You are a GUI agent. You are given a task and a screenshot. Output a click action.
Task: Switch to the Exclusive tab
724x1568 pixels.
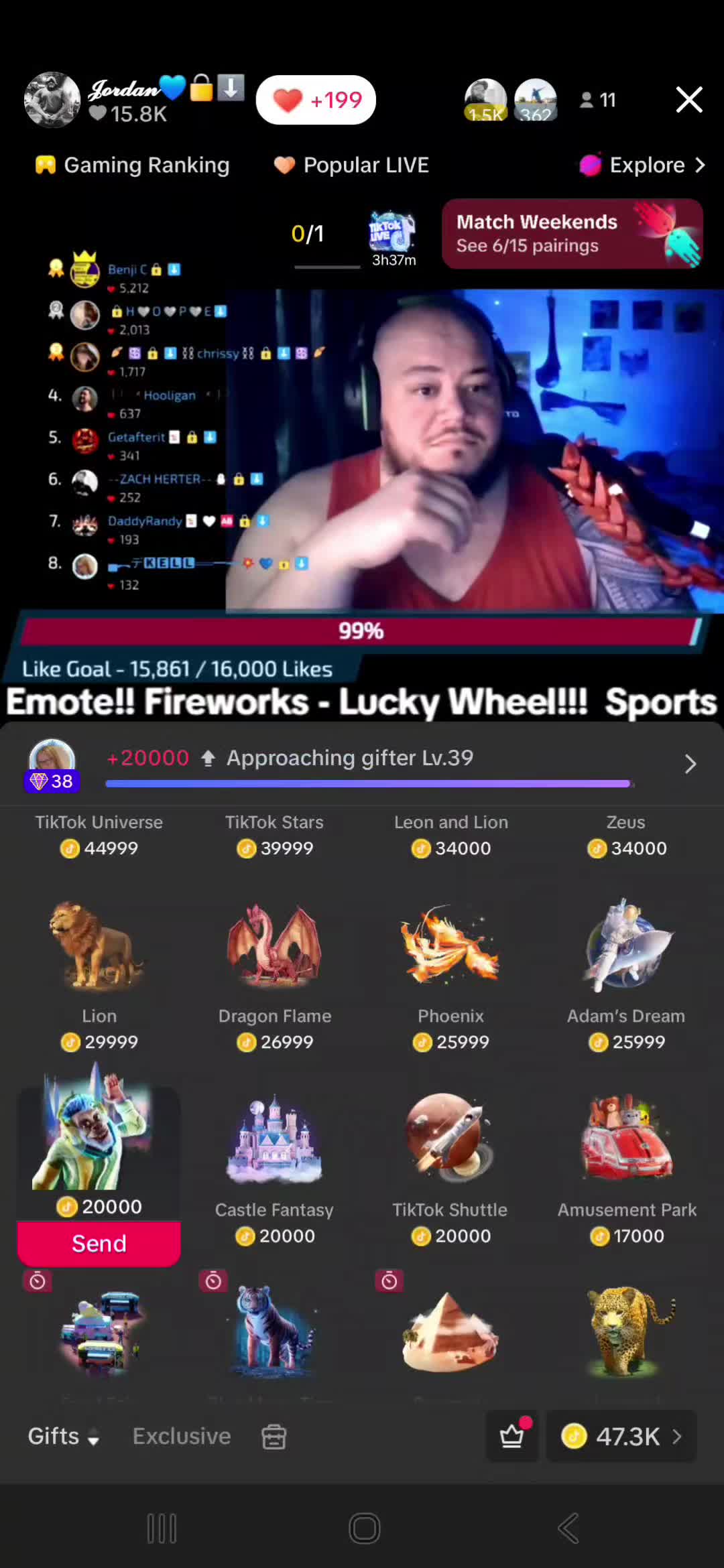(x=182, y=1436)
